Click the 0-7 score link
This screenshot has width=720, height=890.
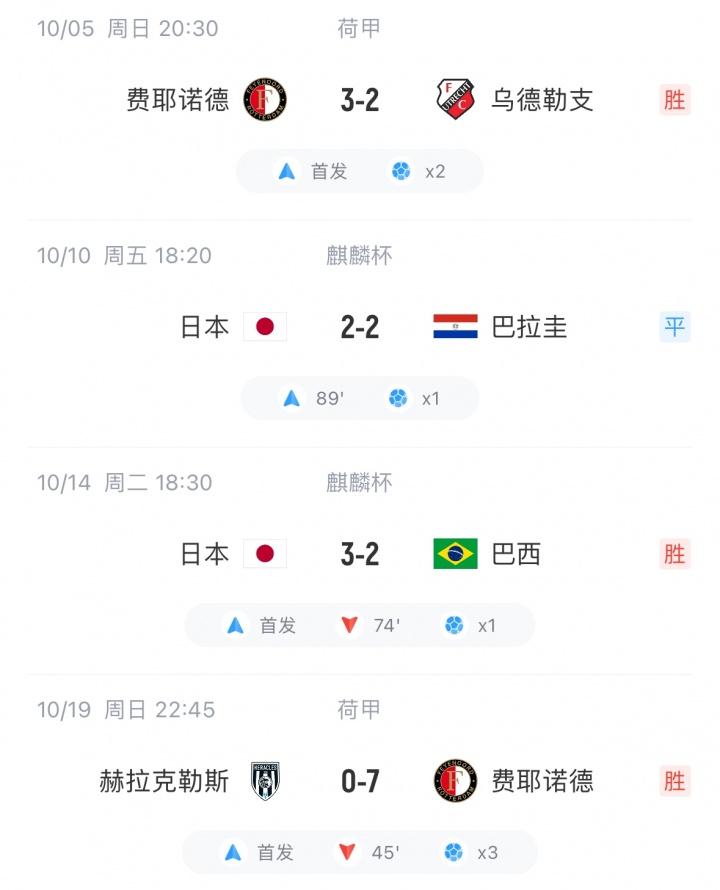[358, 781]
